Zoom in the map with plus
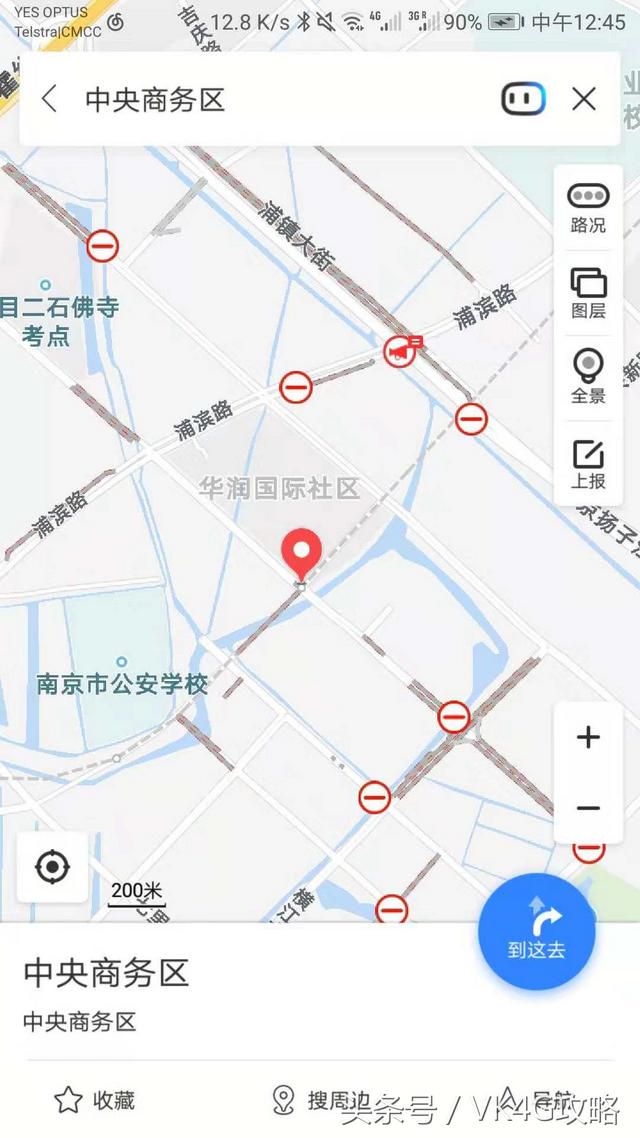Screen dimensions: 640x1138 pyautogui.click(x=588, y=737)
